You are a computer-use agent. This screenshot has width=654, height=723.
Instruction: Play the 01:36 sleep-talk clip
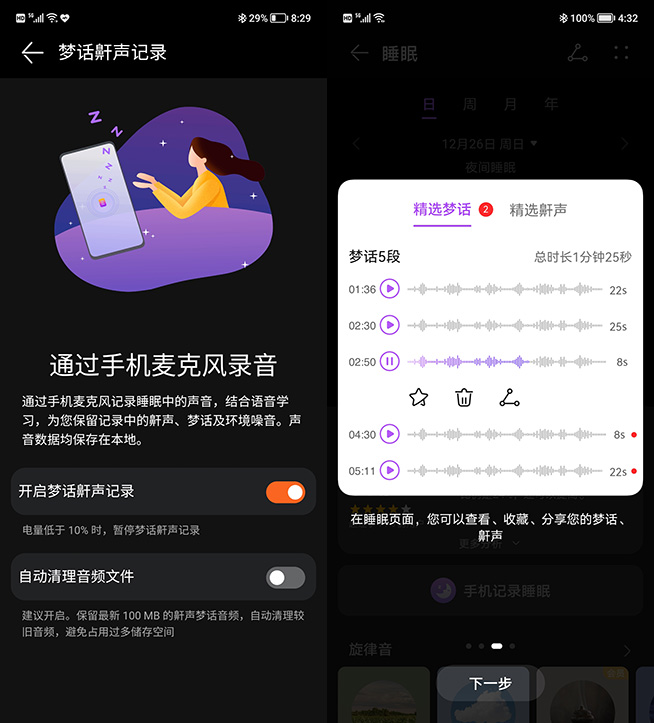(390, 289)
